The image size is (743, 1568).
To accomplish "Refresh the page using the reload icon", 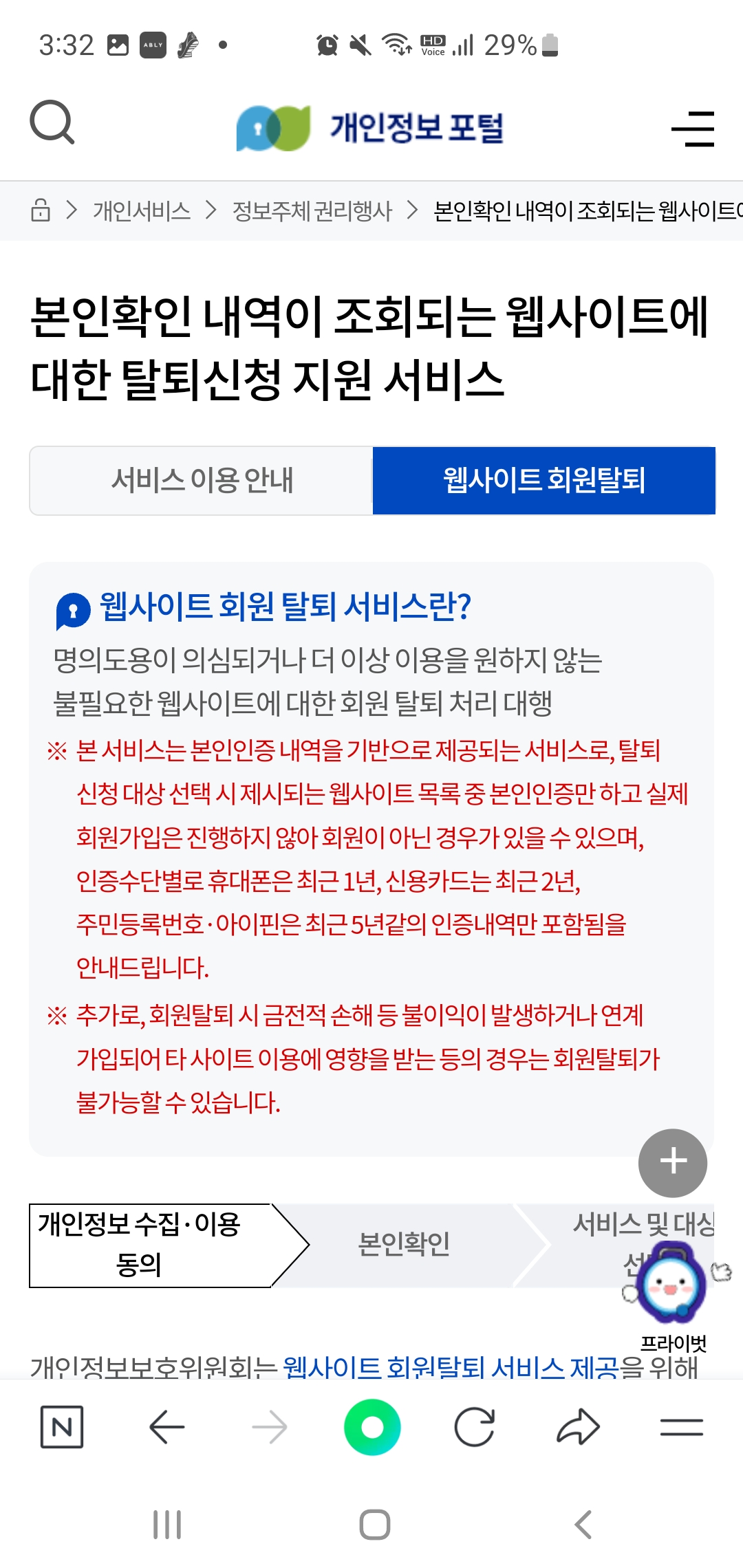I will (475, 1426).
